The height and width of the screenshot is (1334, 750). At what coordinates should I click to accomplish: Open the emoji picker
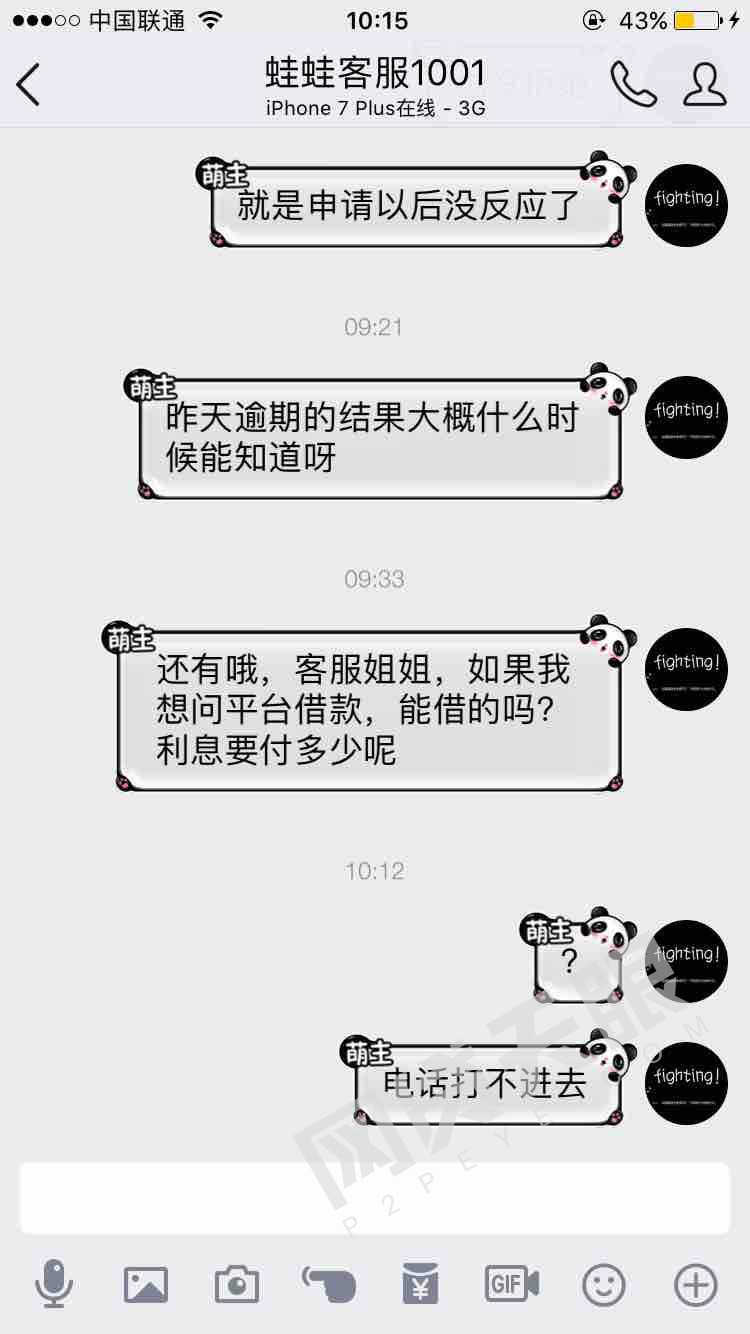pos(604,1284)
